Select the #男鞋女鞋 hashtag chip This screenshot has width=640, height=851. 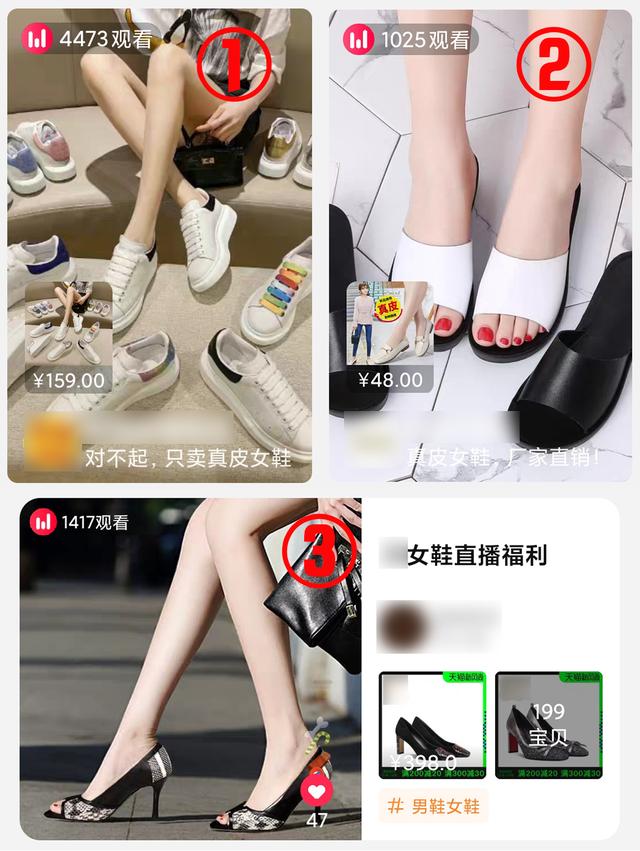pyautogui.click(x=433, y=806)
